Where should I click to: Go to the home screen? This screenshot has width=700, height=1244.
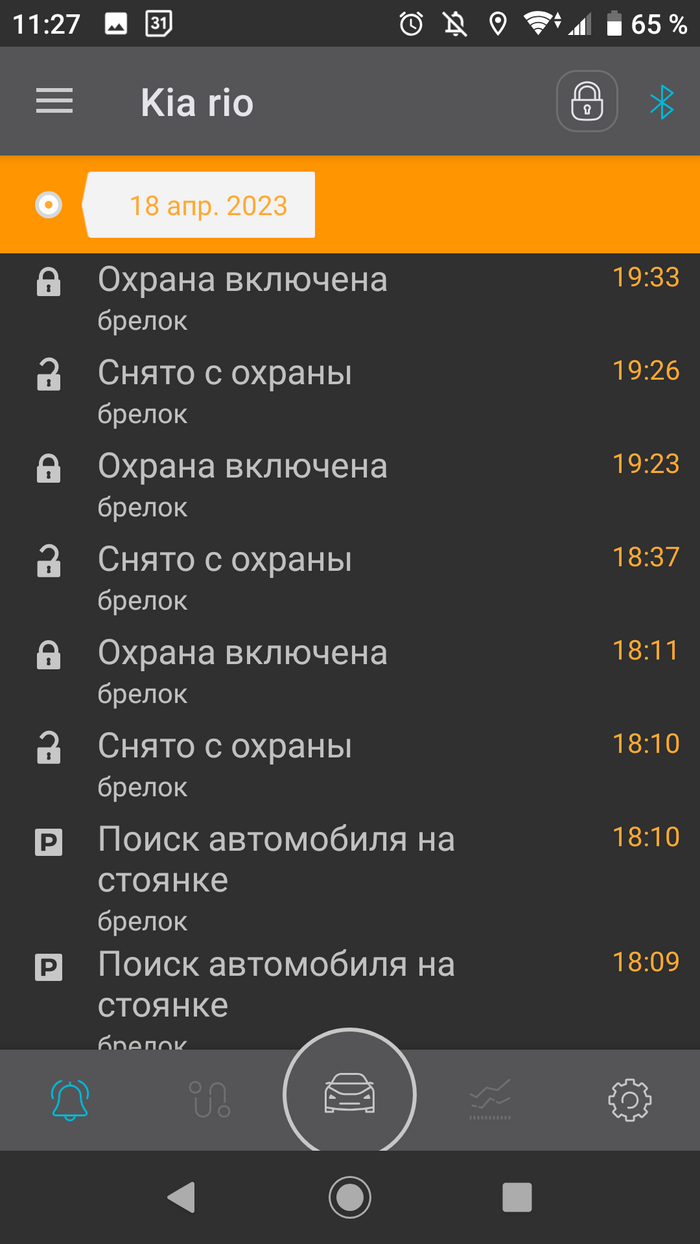(x=350, y=1196)
